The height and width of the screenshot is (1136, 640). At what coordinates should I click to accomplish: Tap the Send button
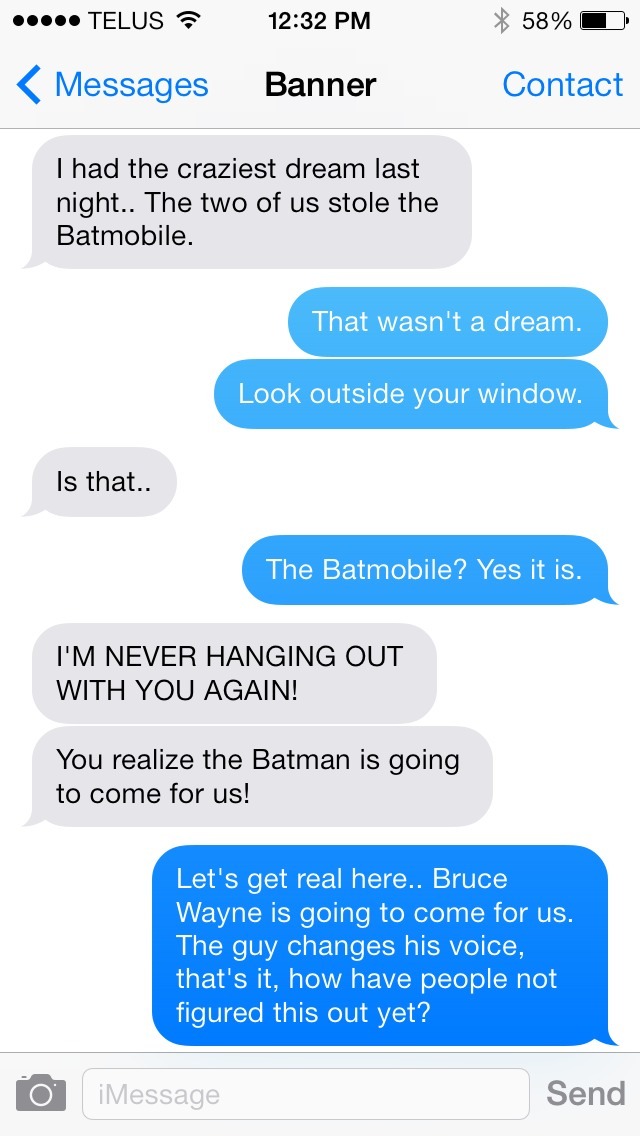pos(585,1093)
